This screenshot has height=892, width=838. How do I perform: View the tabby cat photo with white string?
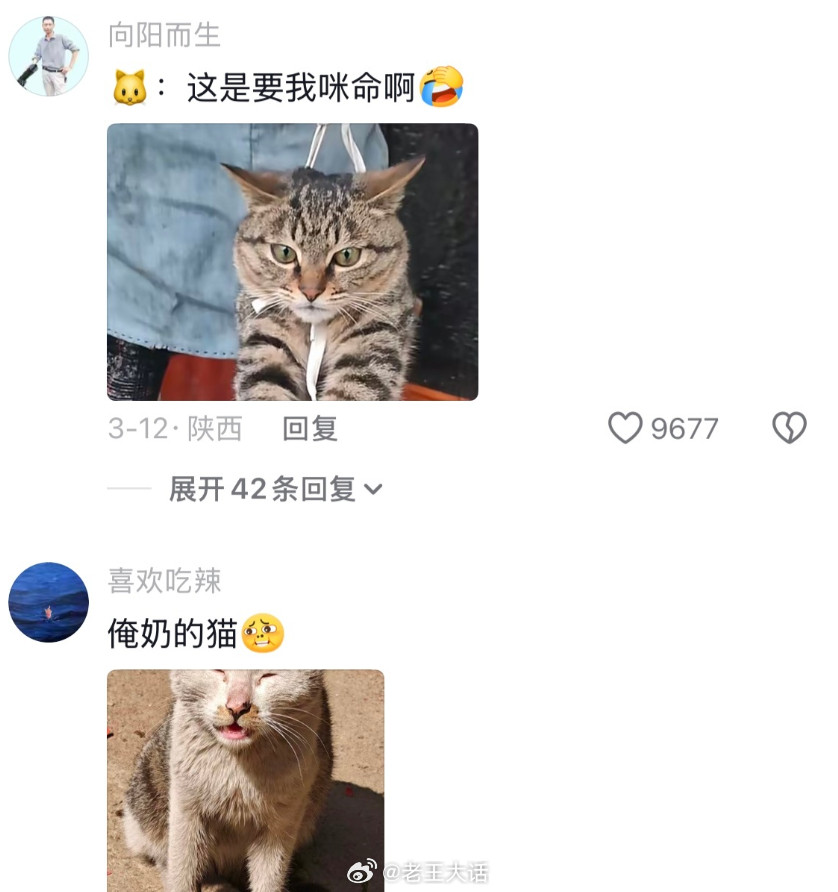(293, 261)
